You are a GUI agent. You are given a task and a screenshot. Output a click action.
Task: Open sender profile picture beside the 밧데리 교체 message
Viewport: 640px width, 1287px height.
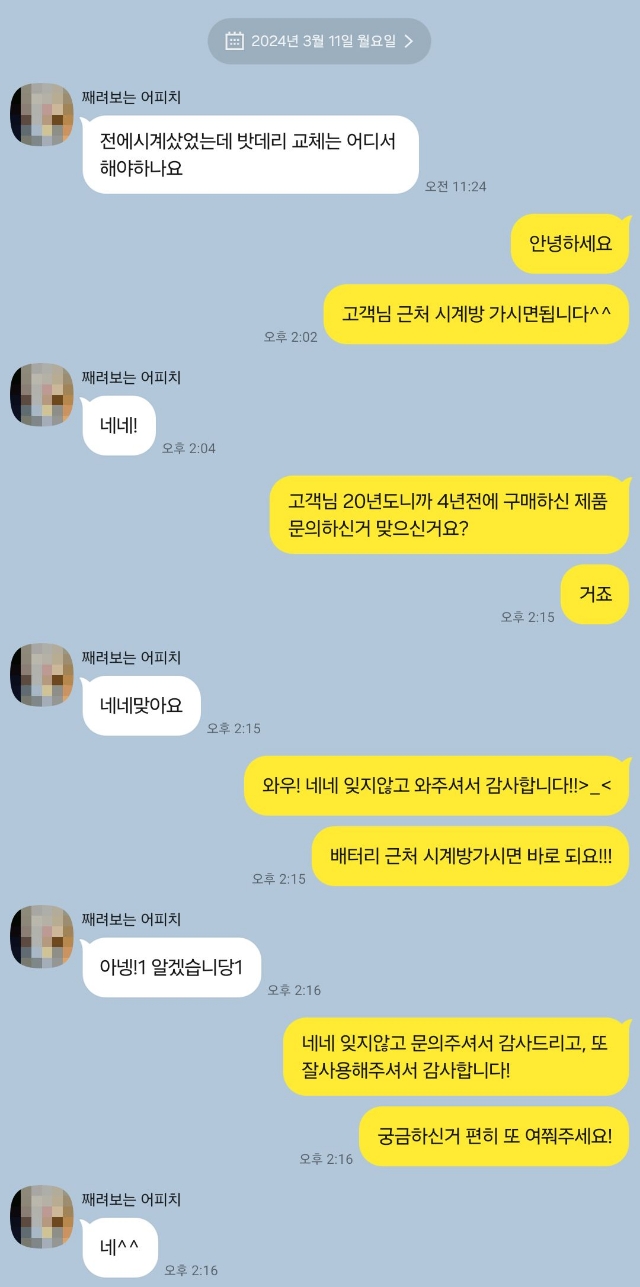(42, 115)
